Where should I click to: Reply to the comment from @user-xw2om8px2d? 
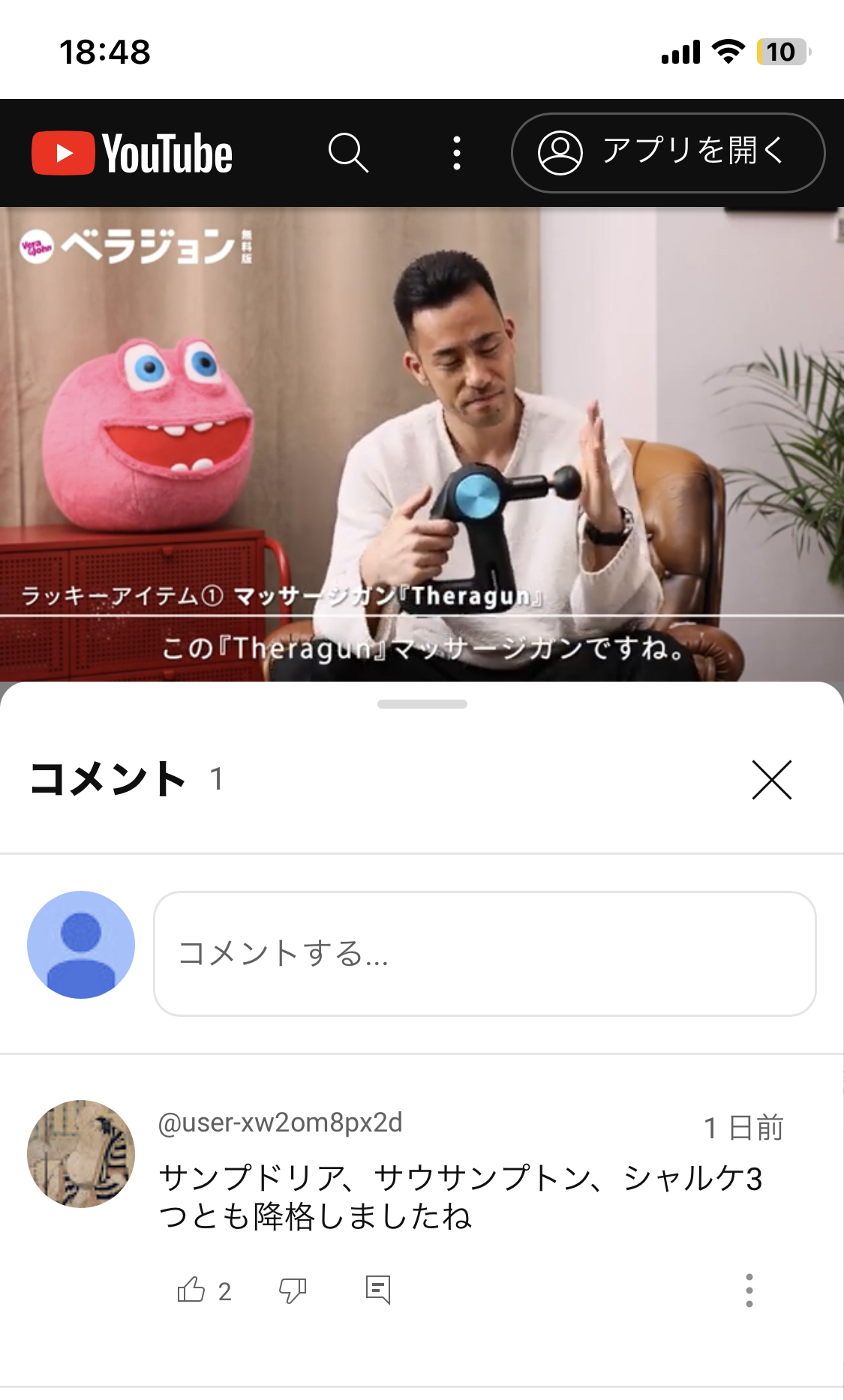click(378, 1290)
